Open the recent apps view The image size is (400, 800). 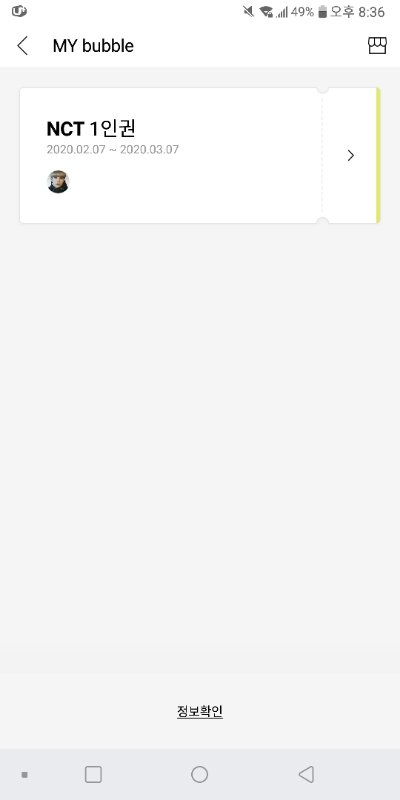click(x=93, y=774)
